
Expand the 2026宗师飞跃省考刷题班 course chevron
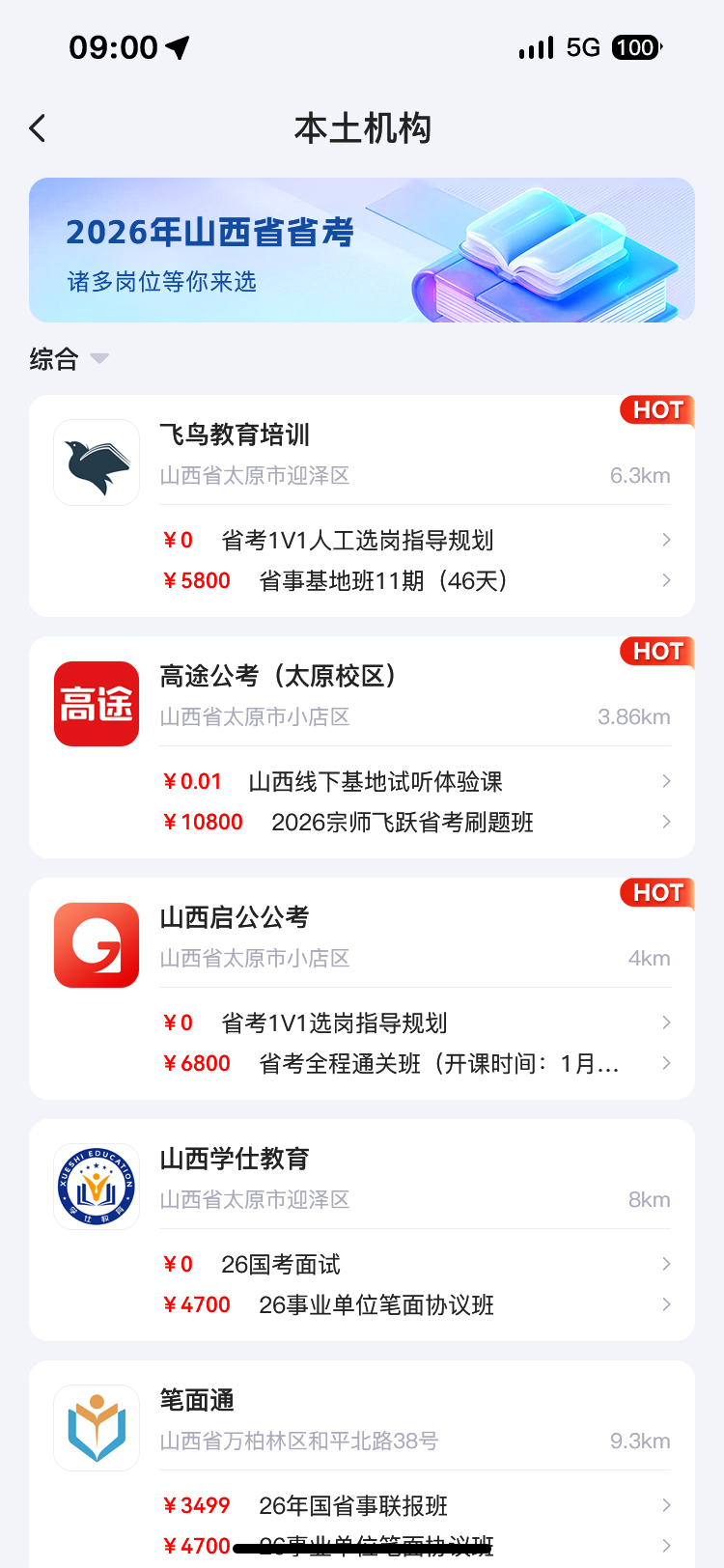pyautogui.click(x=665, y=822)
